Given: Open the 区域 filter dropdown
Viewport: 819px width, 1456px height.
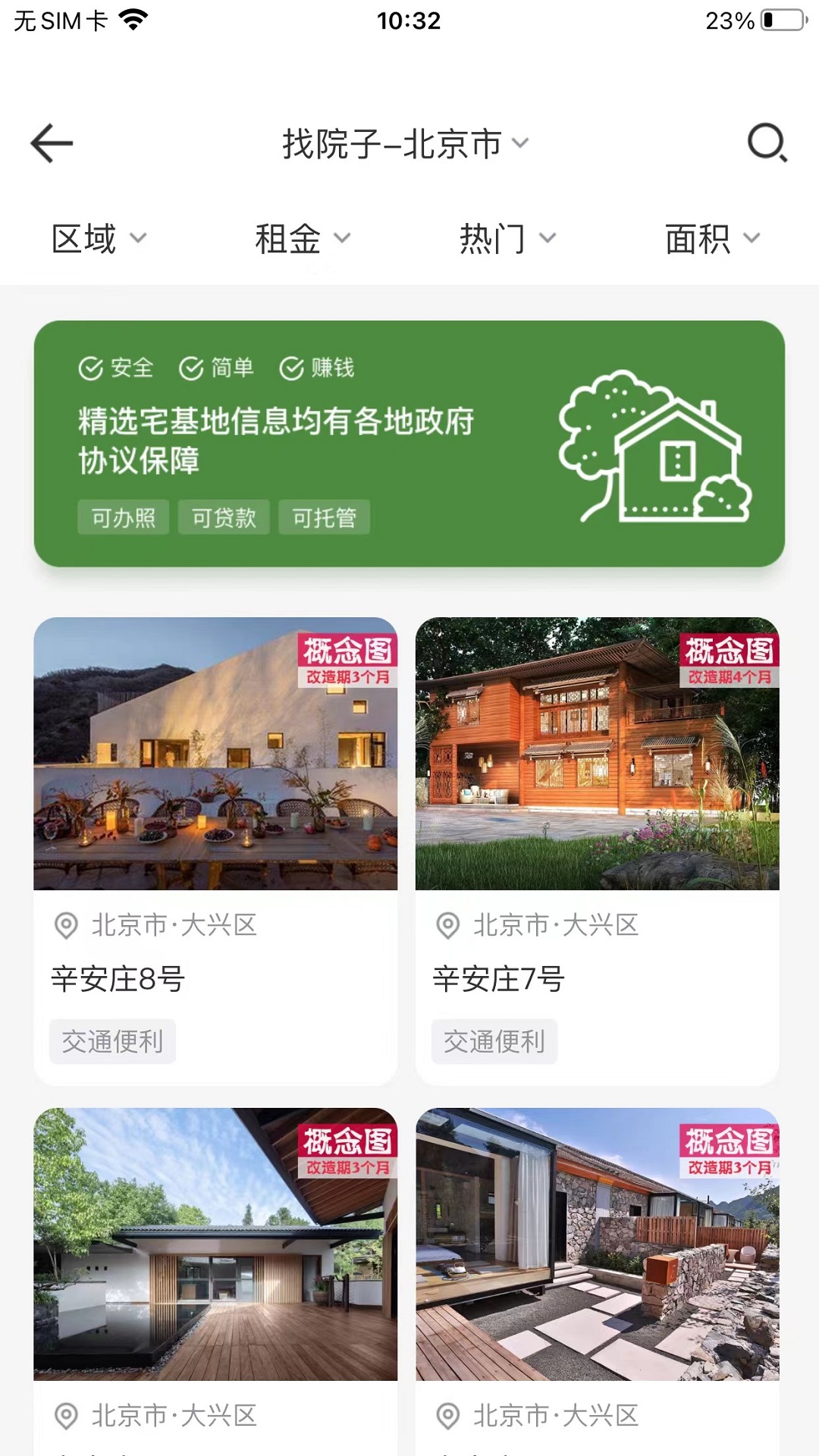Looking at the screenshot, I should coord(99,239).
